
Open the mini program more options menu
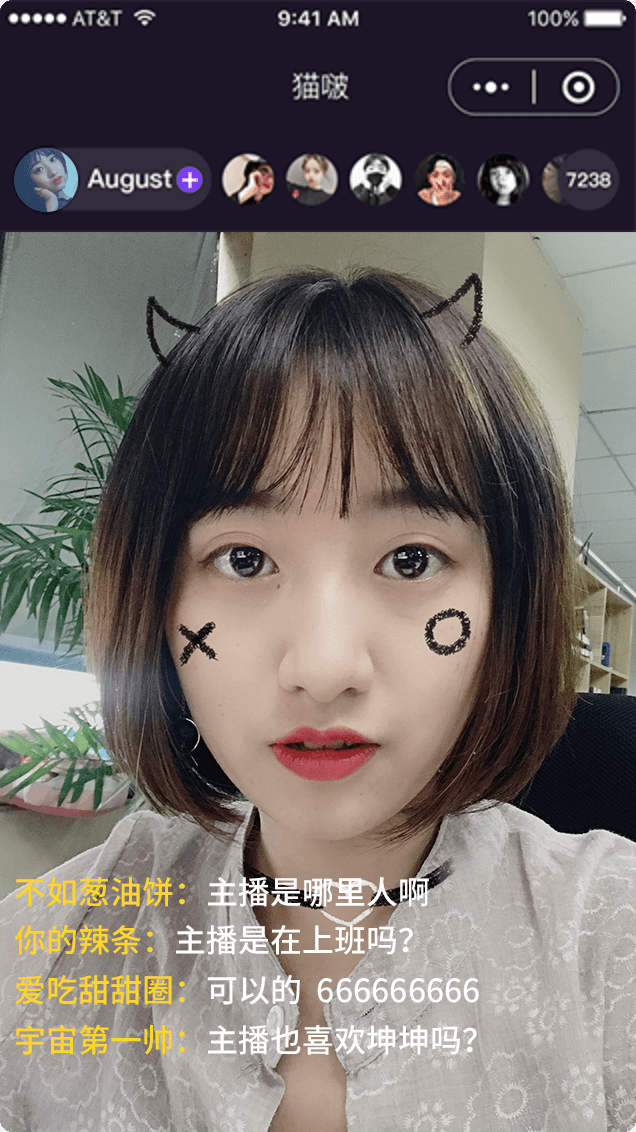click(x=491, y=88)
